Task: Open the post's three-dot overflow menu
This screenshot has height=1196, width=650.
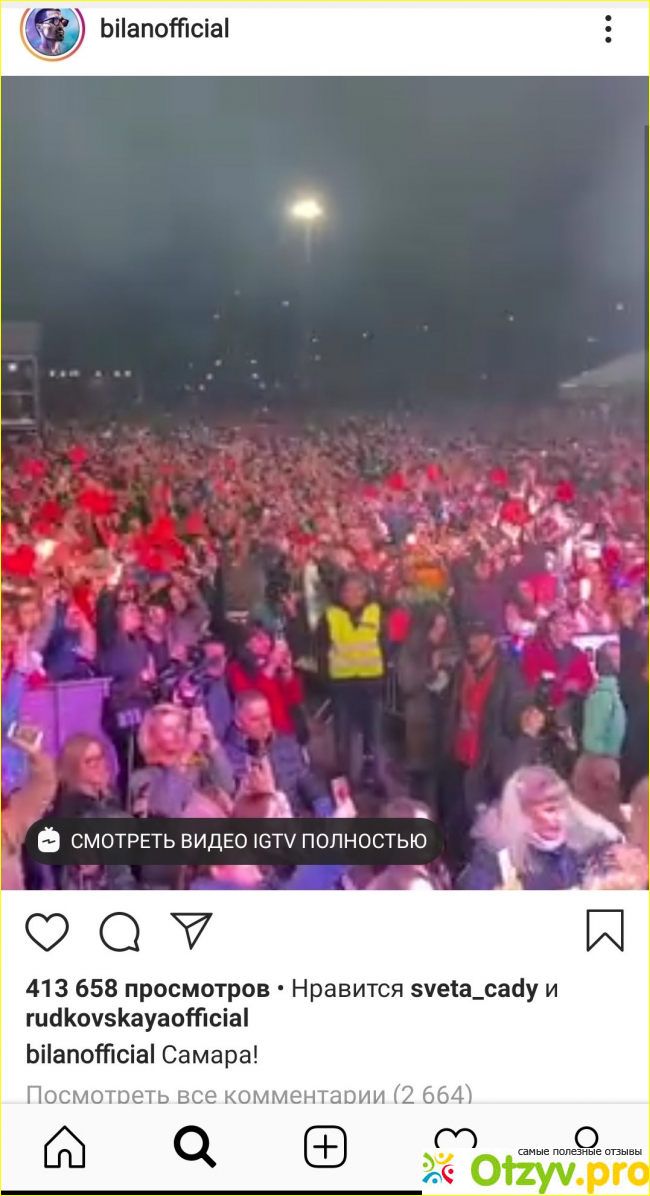Action: point(608,29)
